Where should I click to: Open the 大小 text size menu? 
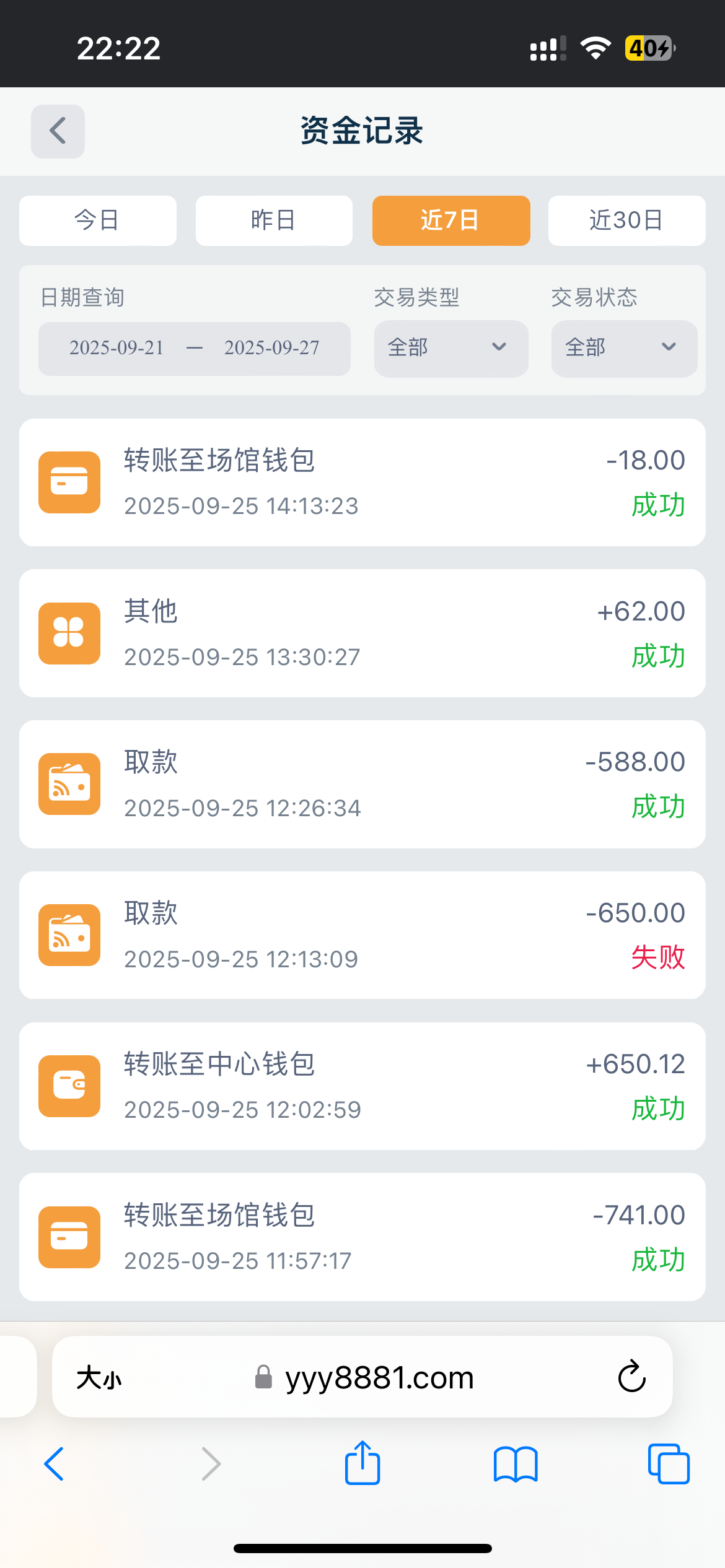click(99, 1378)
